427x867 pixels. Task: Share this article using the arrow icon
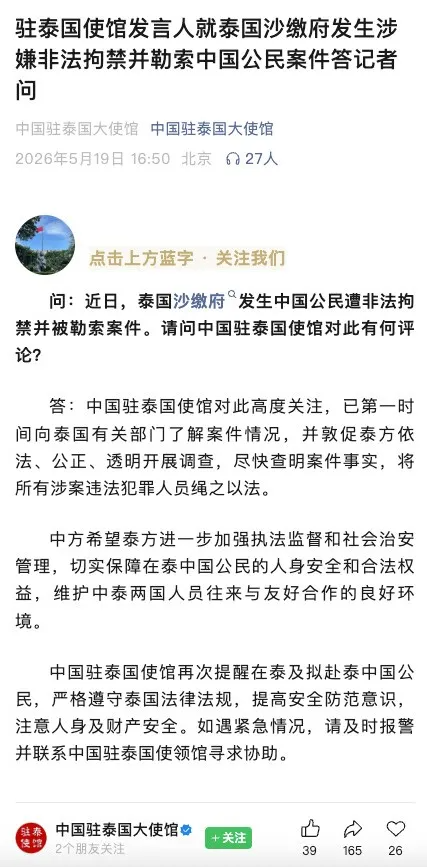click(352, 829)
